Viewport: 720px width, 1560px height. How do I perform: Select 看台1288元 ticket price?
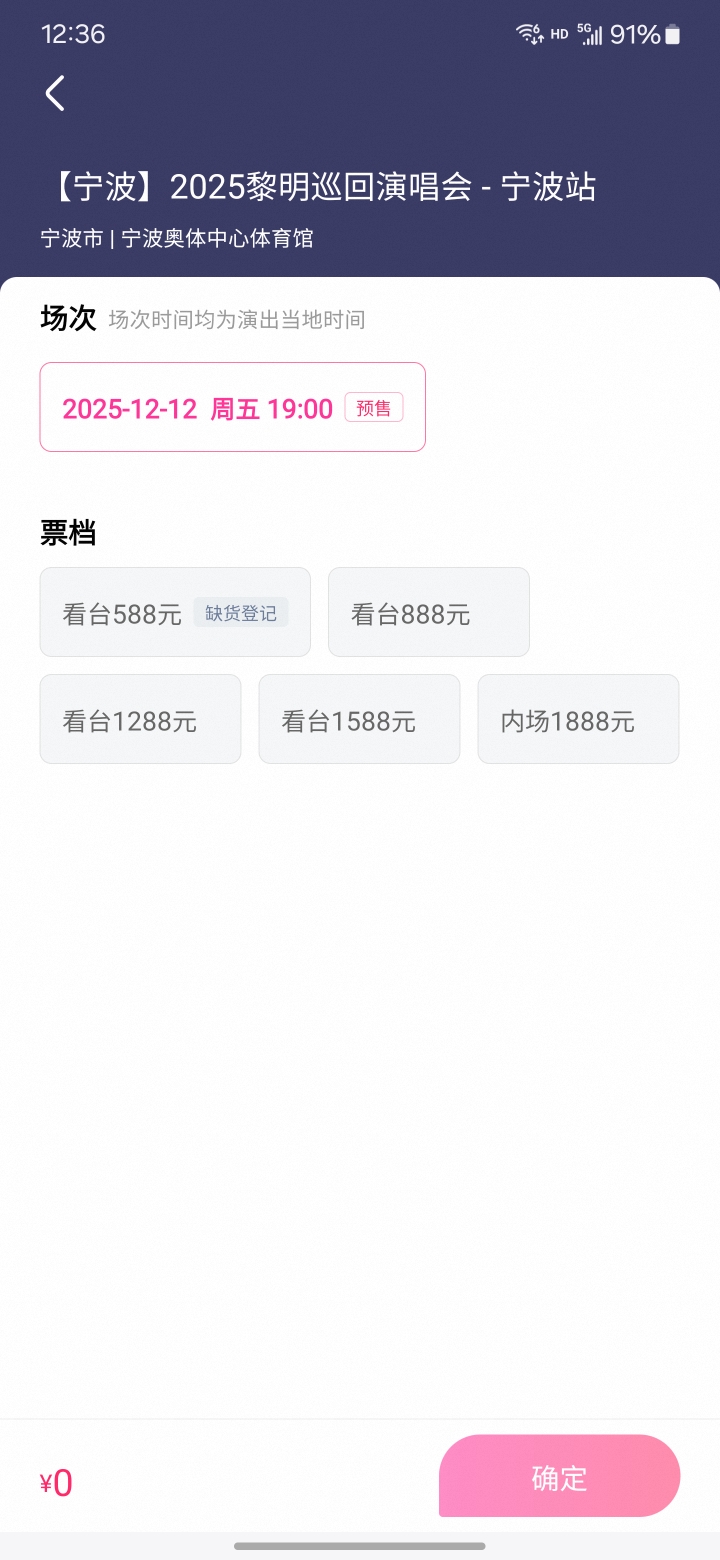(x=140, y=719)
